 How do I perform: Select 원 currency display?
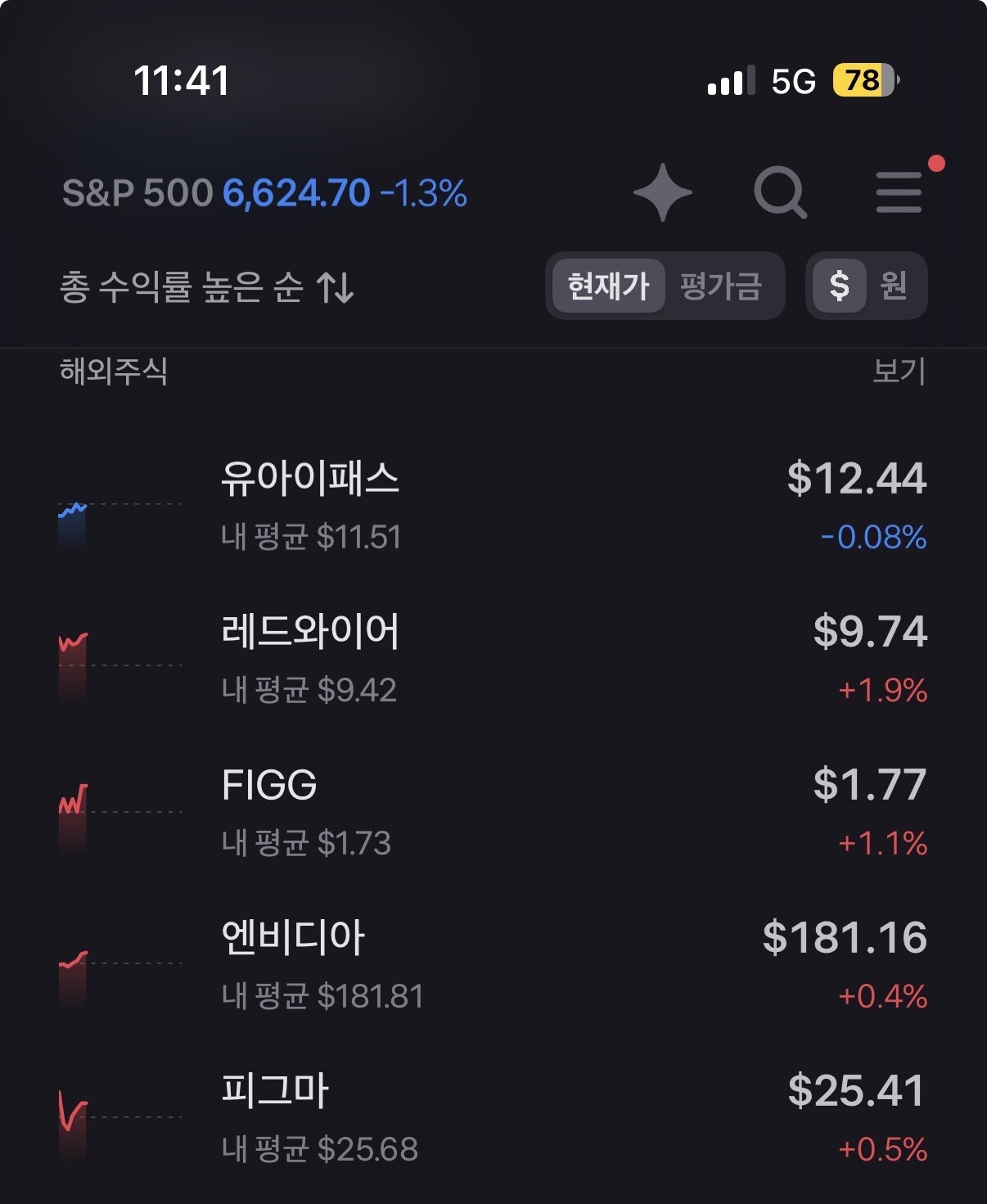click(x=894, y=286)
